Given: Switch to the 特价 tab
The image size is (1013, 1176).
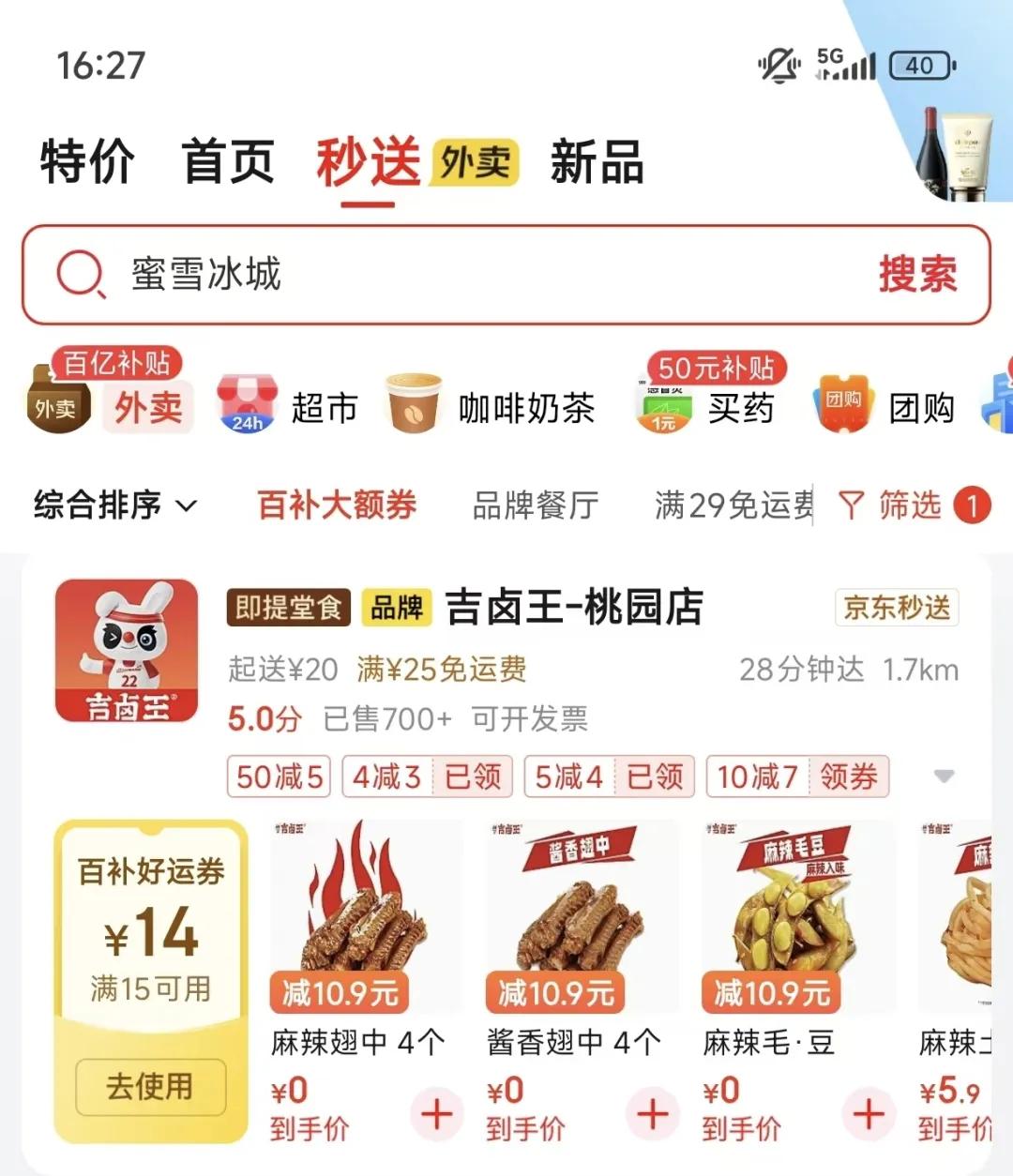Looking at the screenshot, I should coord(87,162).
